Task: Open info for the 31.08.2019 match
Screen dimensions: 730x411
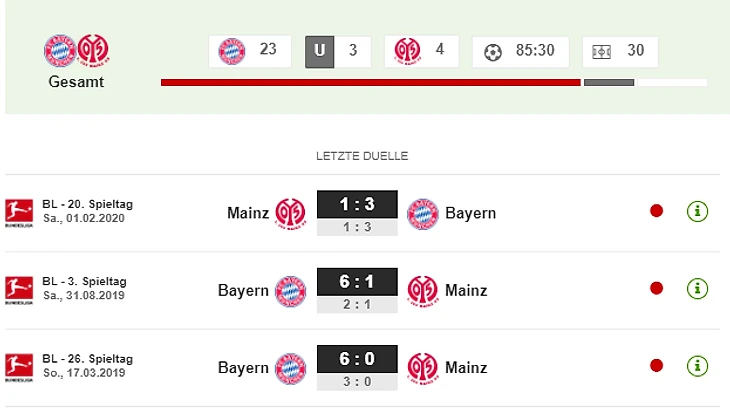Action: pos(697,288)
